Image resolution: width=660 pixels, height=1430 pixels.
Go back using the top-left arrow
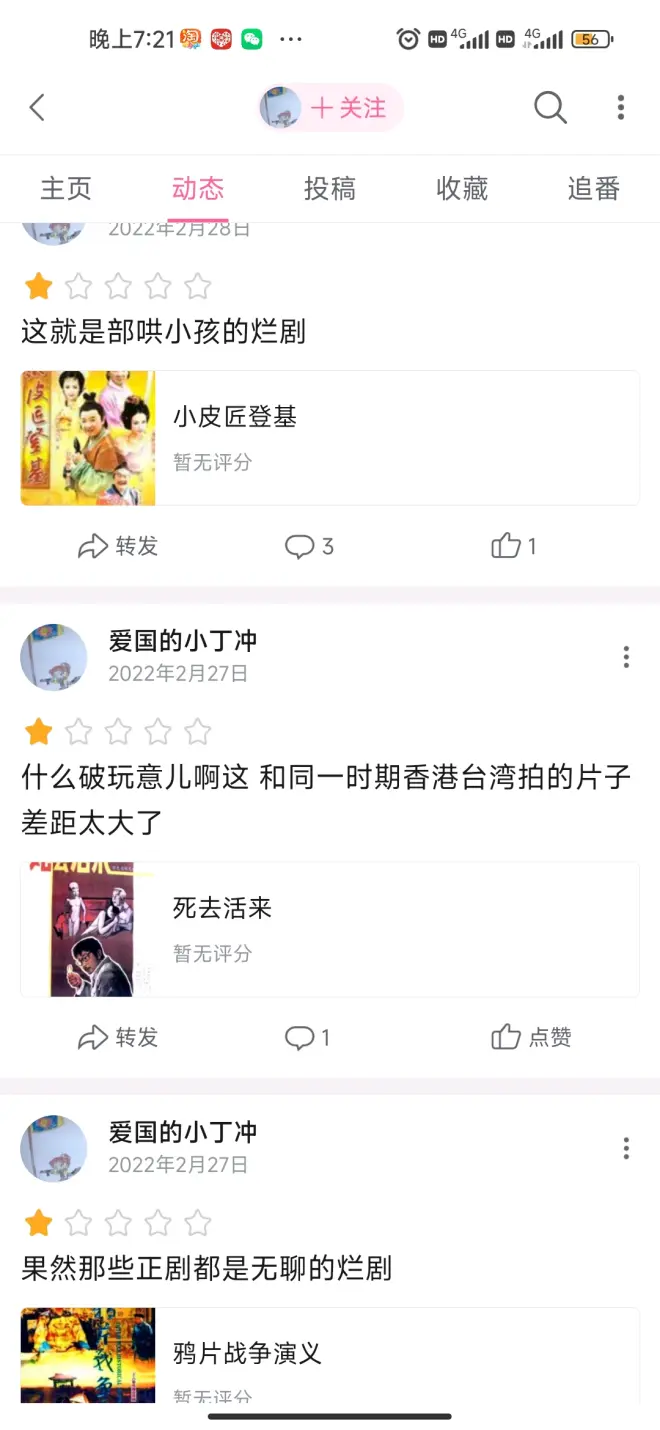pyautogui.click(x=37, y=107)
